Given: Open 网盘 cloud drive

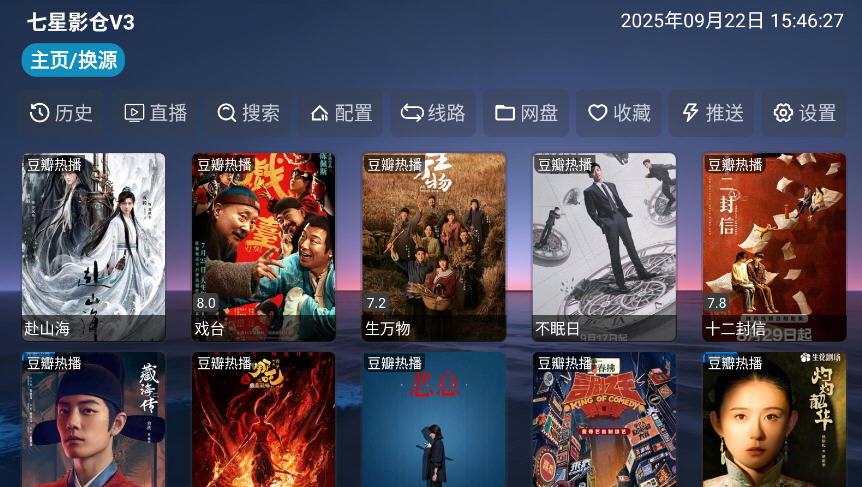Looking at the screenshot, I should click(x=526, y=113).
